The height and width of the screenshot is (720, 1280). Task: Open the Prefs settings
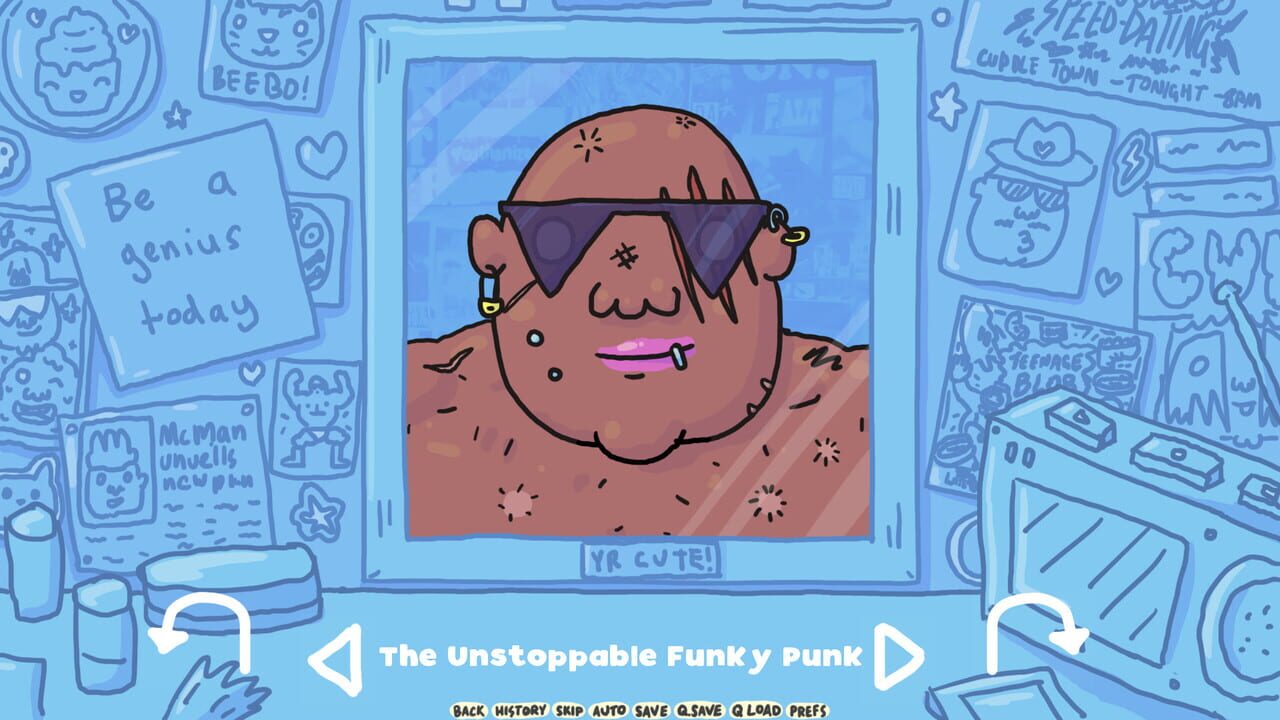(808, 710)
